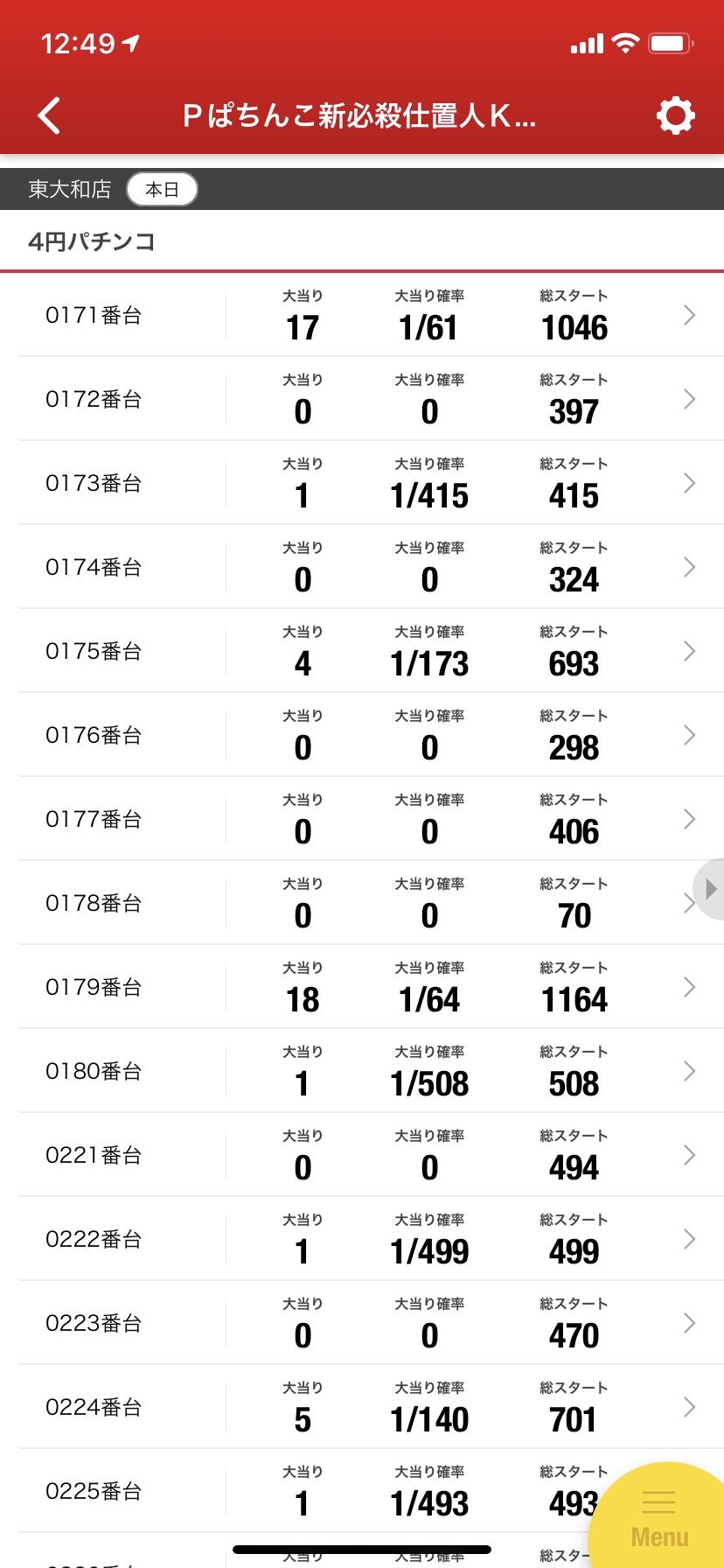View data for 0176番台
This screenshot has width=724, height=1568.
click(x=362, y=735)
